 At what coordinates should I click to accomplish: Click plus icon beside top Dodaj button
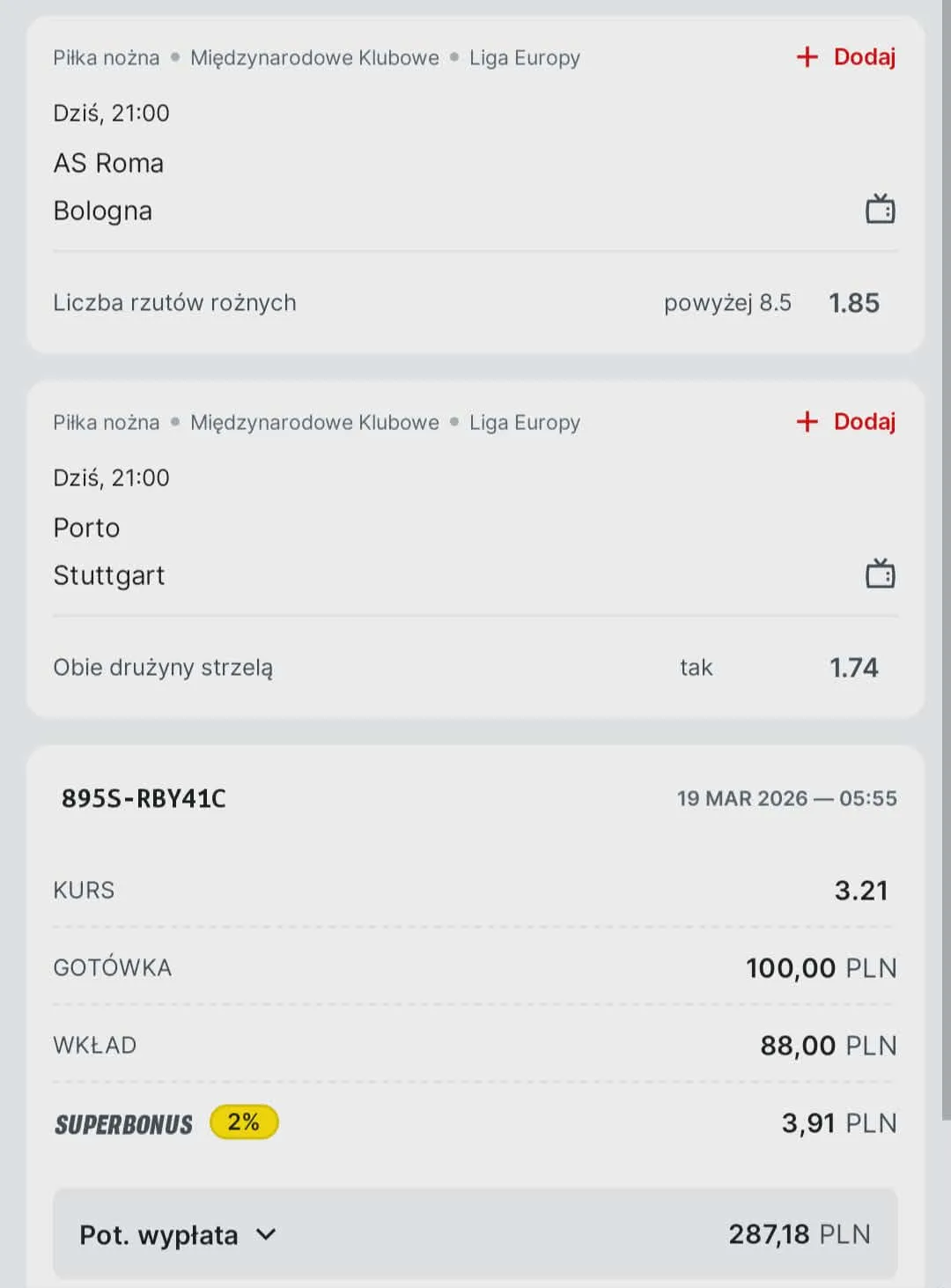pos(807,56)
